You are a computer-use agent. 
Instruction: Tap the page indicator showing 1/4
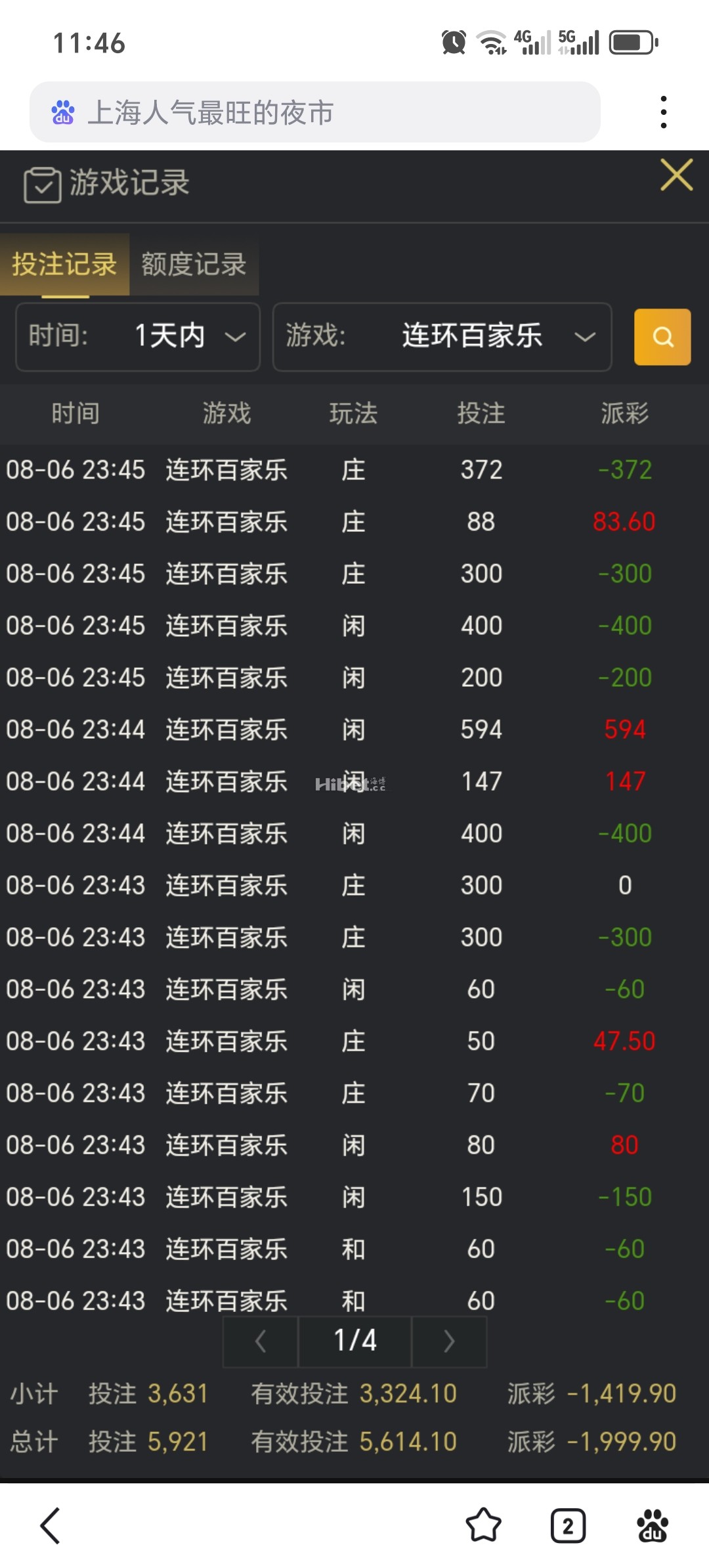tap(354, 1341)
